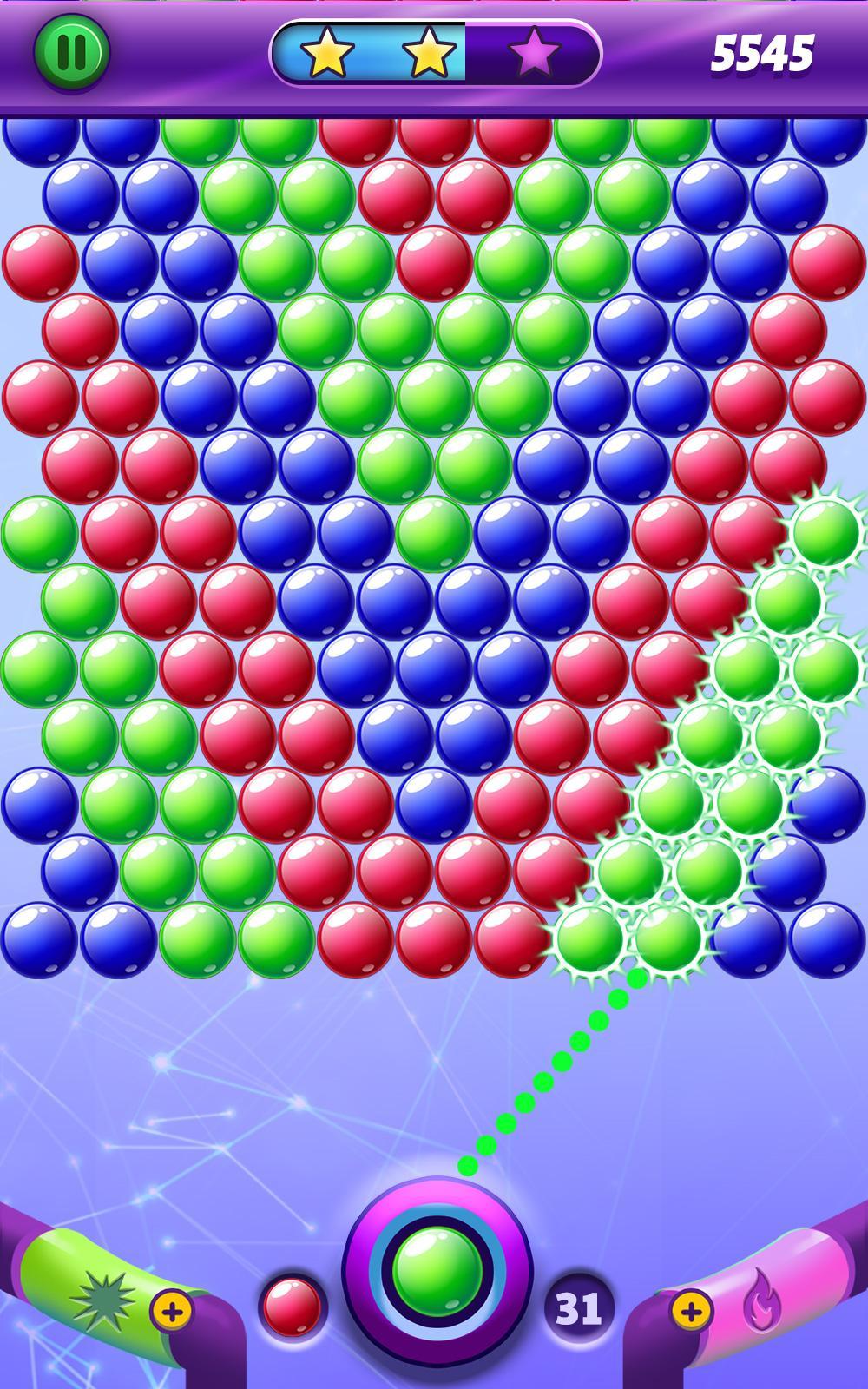Tap the green bubble loaded in the launcher

[x=438, y=1270]
